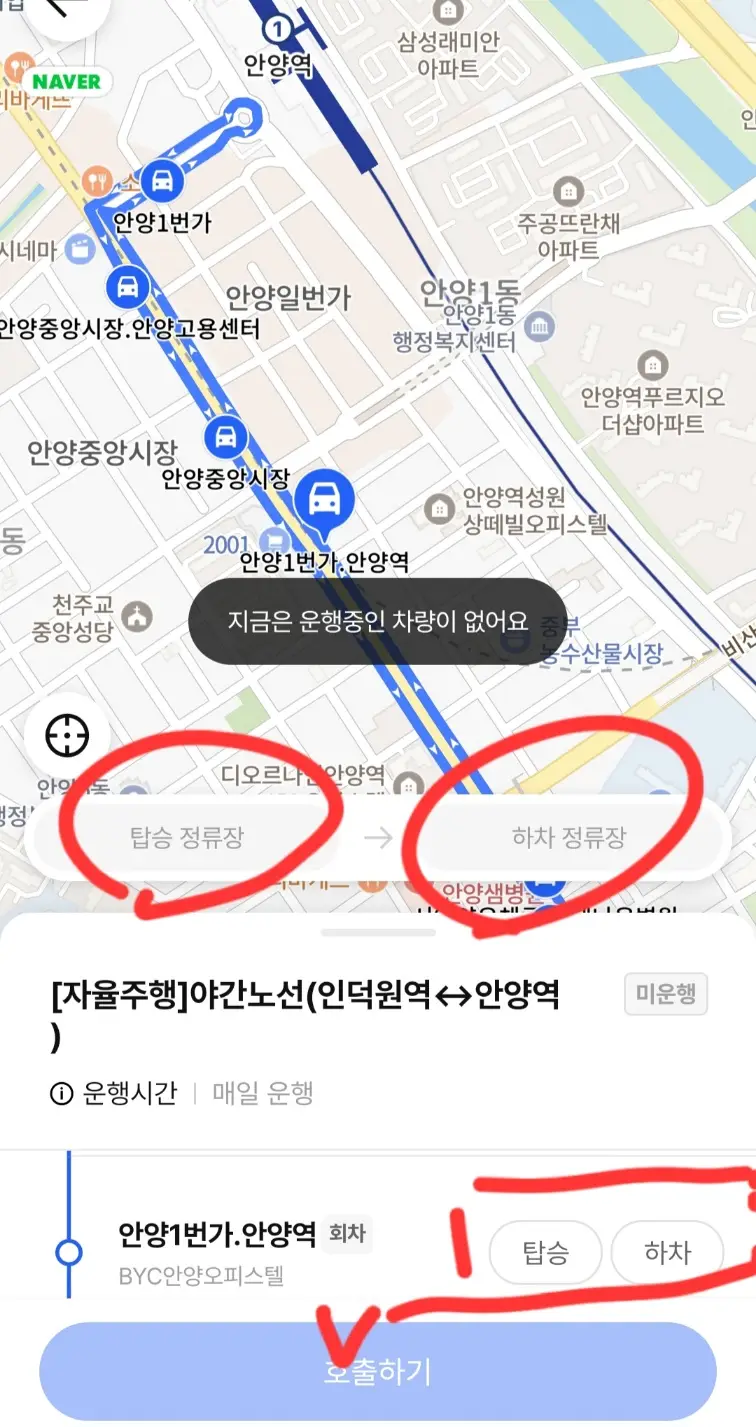Viewport: 756px width, 1427px height.
Task: Toggle 하차 for the 안양1번가.안양역 stop
Action: pos(667,1252)
